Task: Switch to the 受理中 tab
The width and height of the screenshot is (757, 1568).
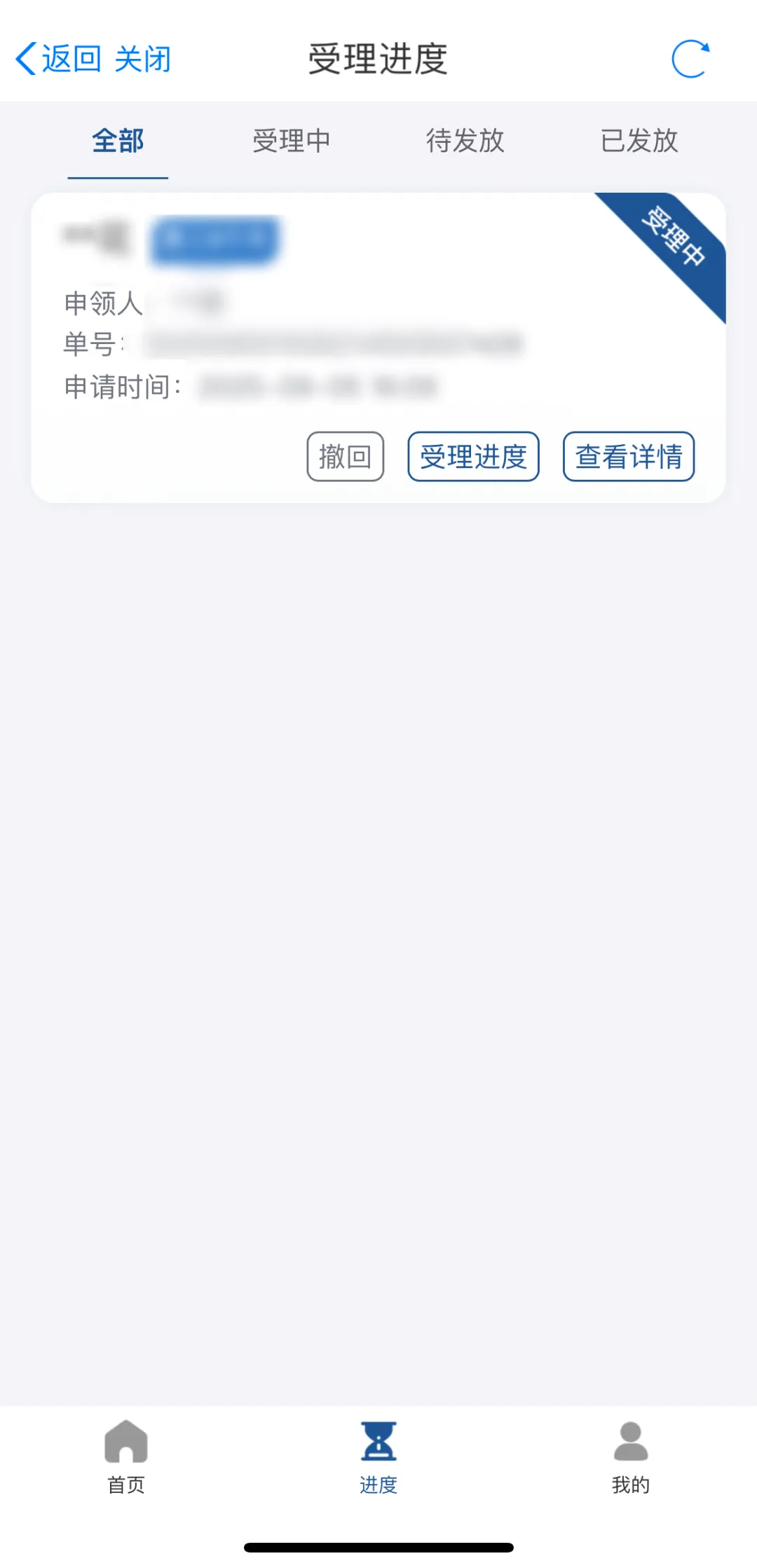Action: (292, 142)
